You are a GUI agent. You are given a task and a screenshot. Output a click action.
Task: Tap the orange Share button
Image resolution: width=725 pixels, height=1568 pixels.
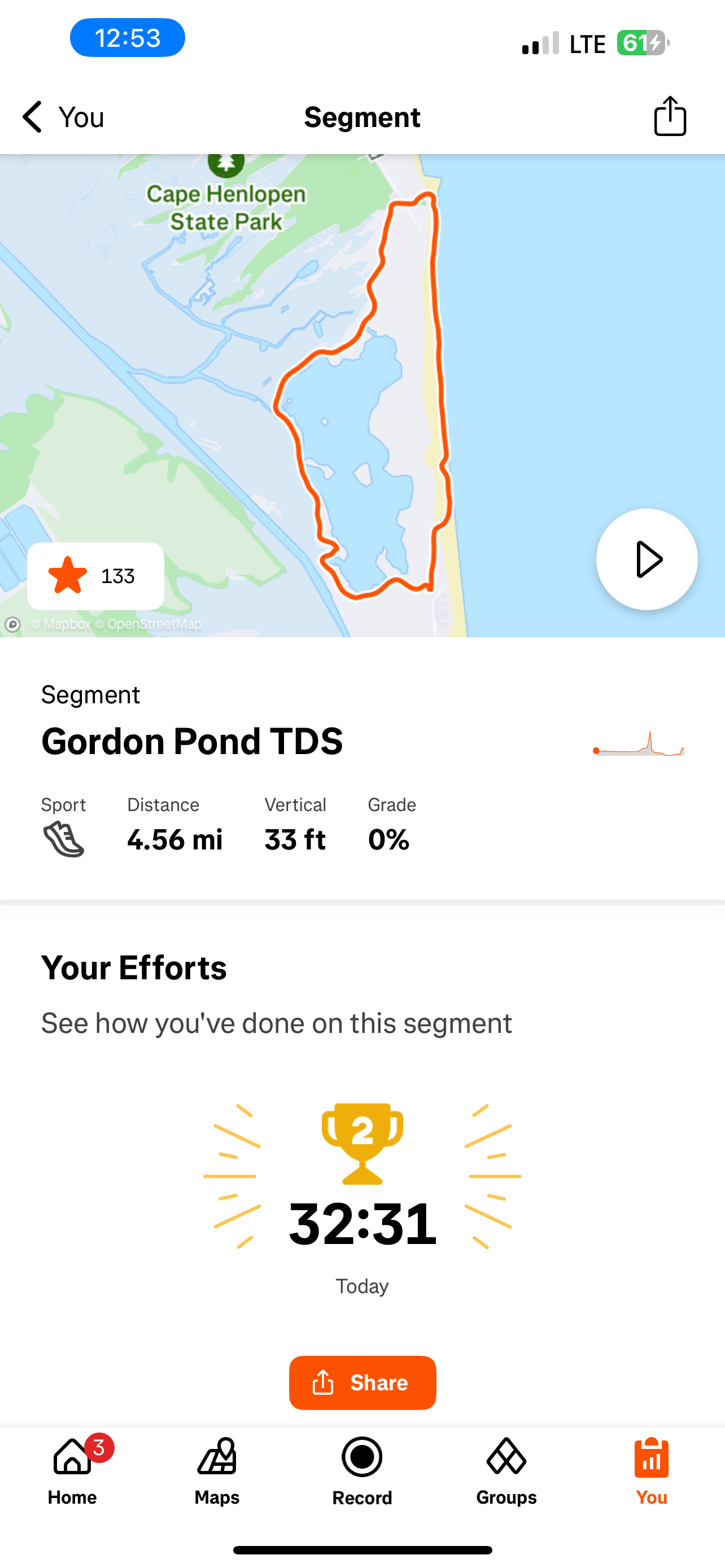[x=362, y=1383]
